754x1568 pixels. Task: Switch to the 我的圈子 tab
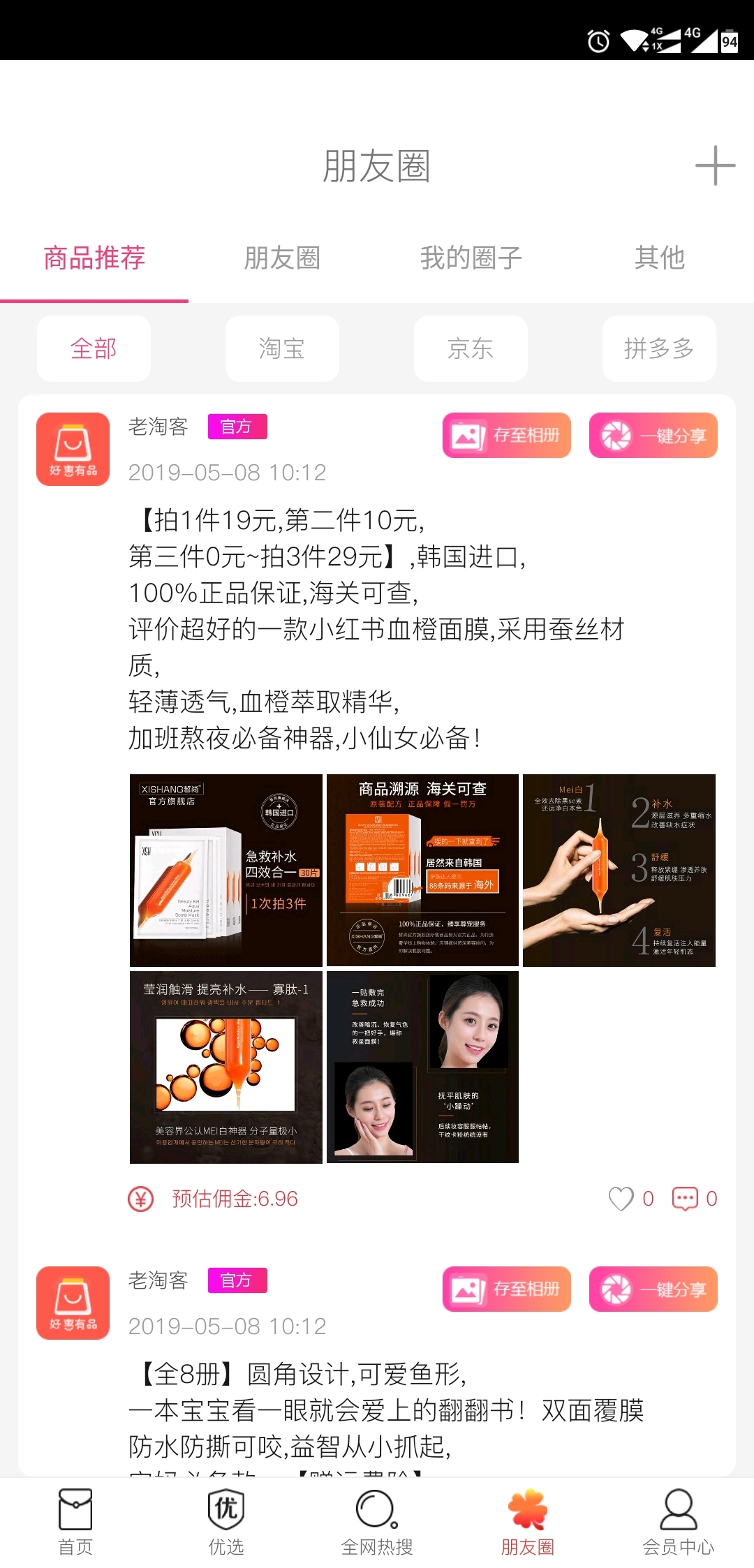pyautogui.click(x=471, y=258)
